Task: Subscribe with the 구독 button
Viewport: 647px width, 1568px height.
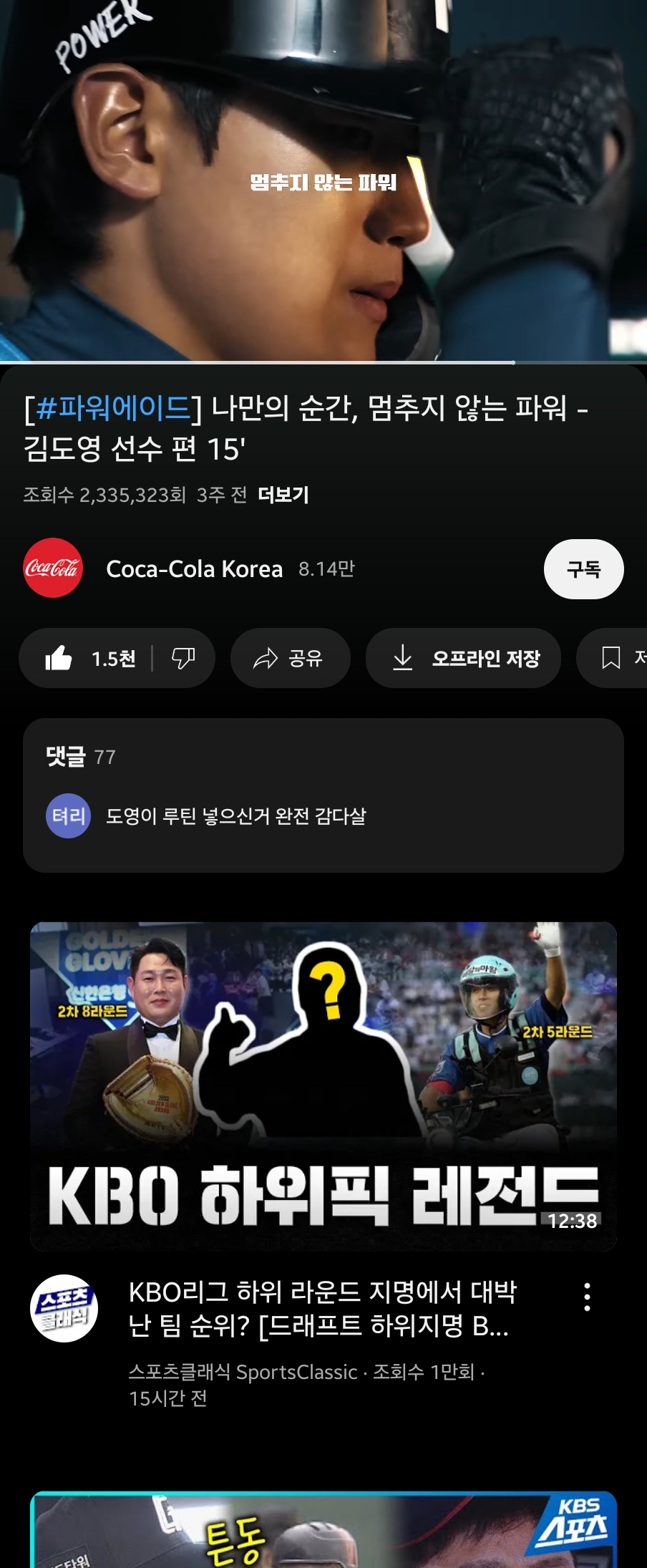Action: coord(583,569)
